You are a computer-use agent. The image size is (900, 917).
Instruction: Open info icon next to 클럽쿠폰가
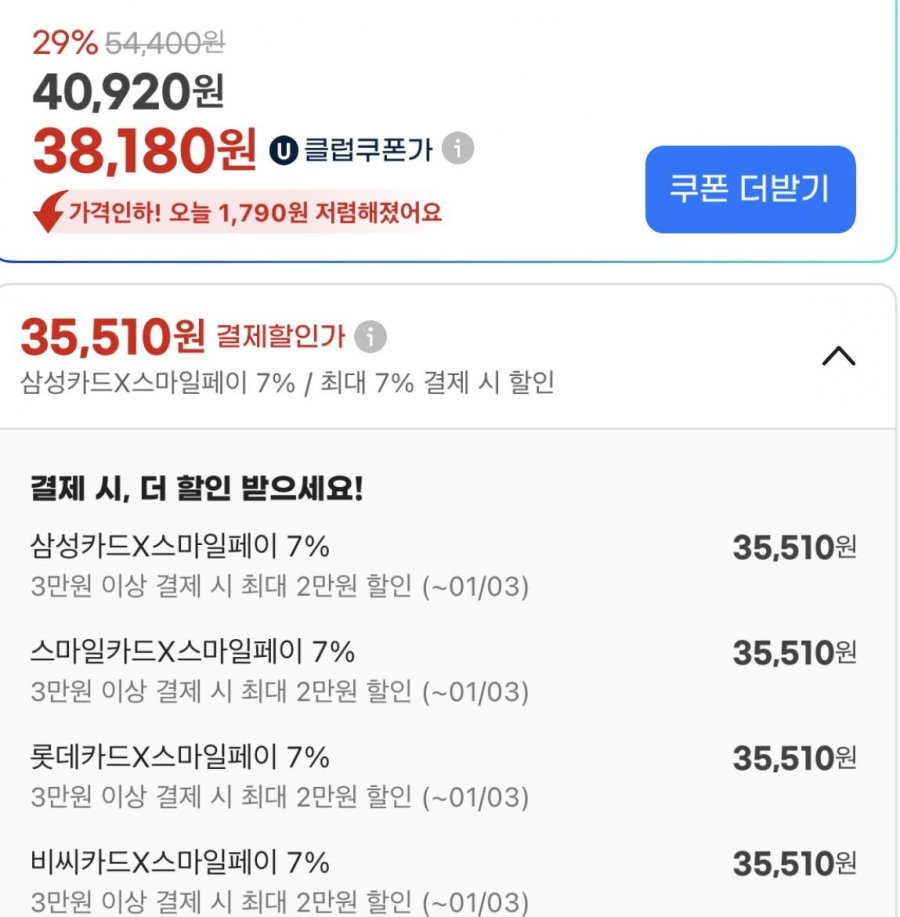click(458, 149)
